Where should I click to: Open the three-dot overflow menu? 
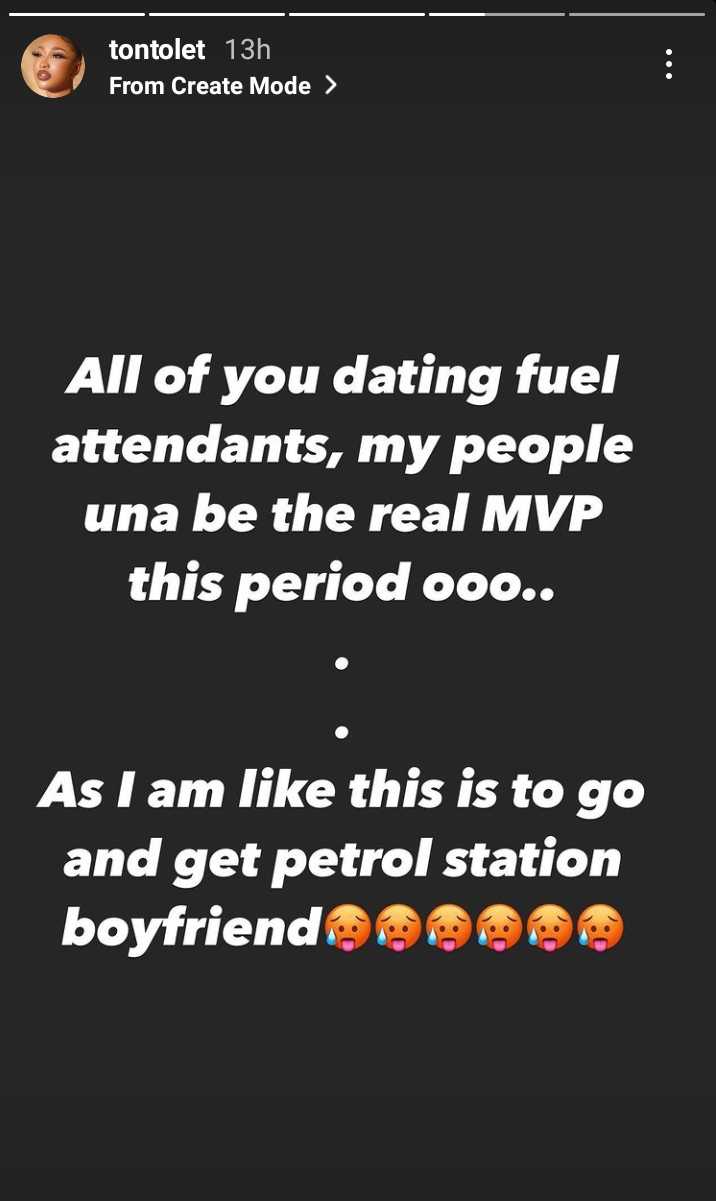pyautogui.click(x=668, y=64)
